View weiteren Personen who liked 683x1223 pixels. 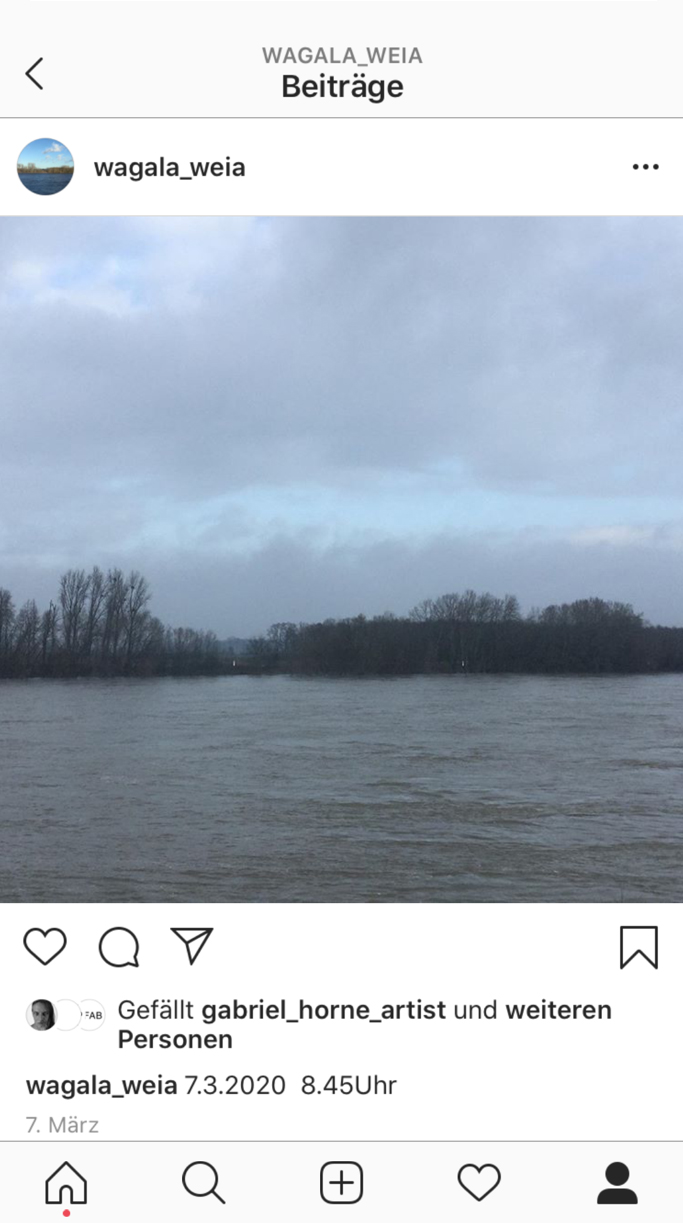tap(558, 1010)
